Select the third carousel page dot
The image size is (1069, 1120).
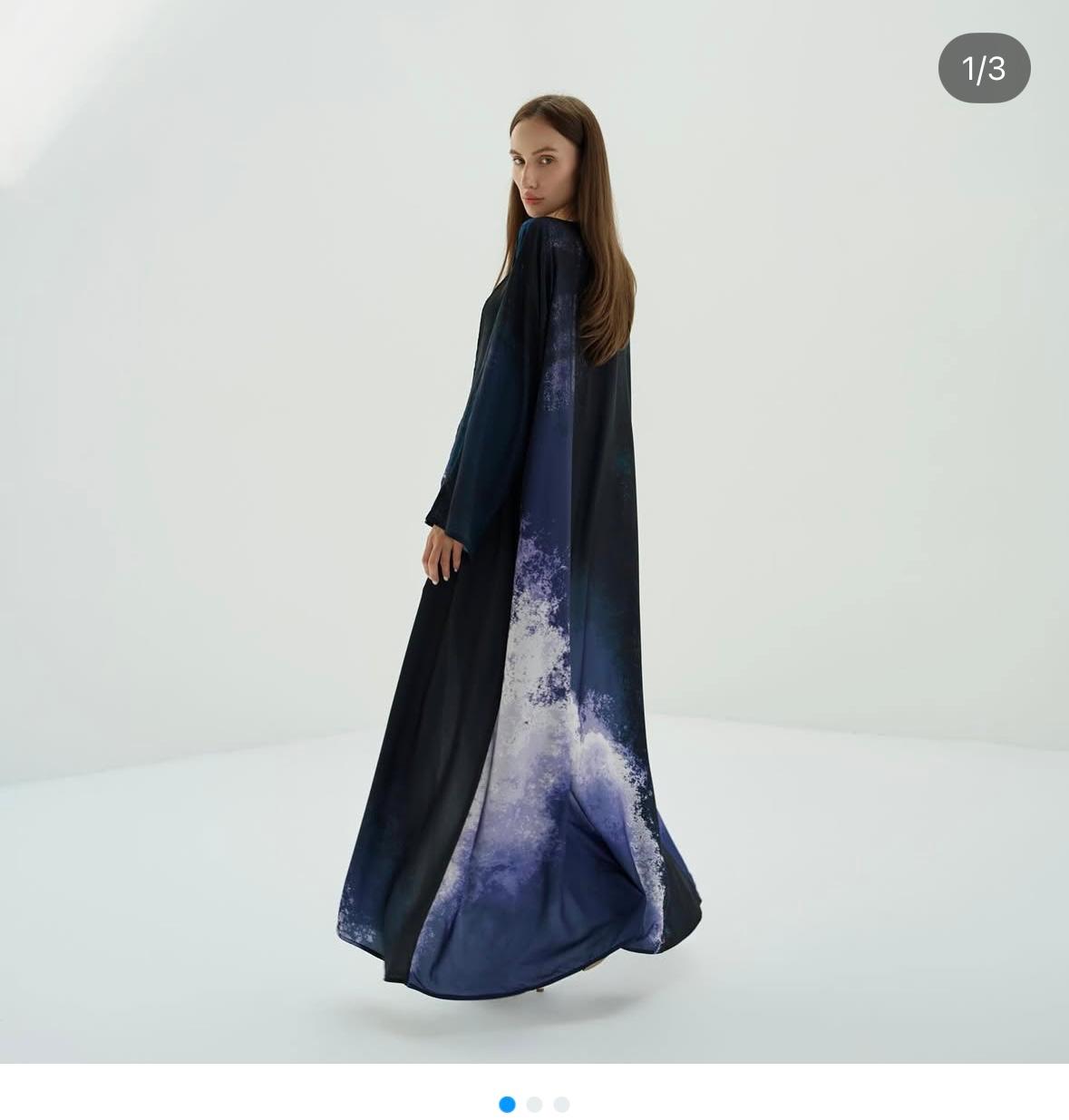coord(561,1104)
